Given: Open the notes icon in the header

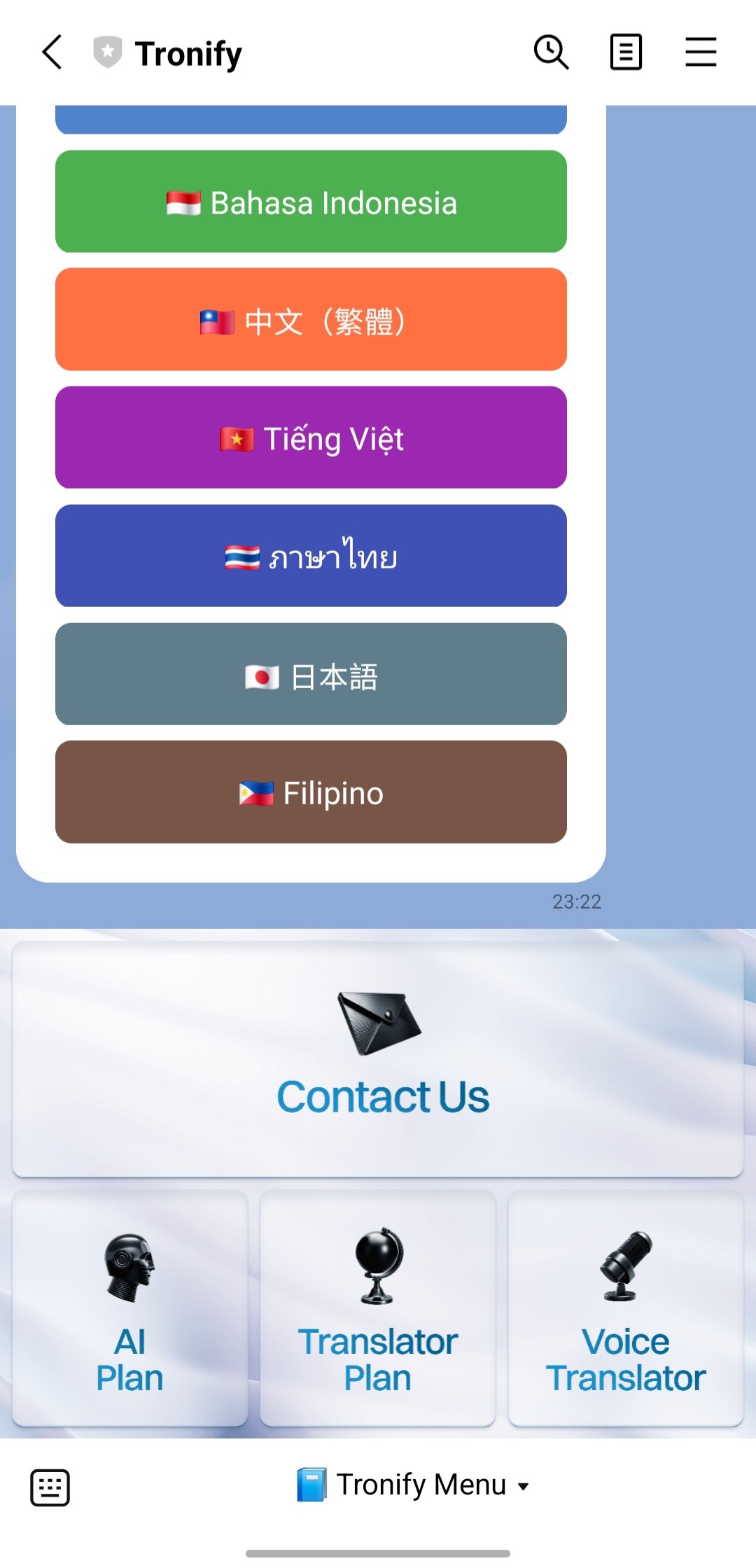Looking at the screenshot, I should coord(626,52).
